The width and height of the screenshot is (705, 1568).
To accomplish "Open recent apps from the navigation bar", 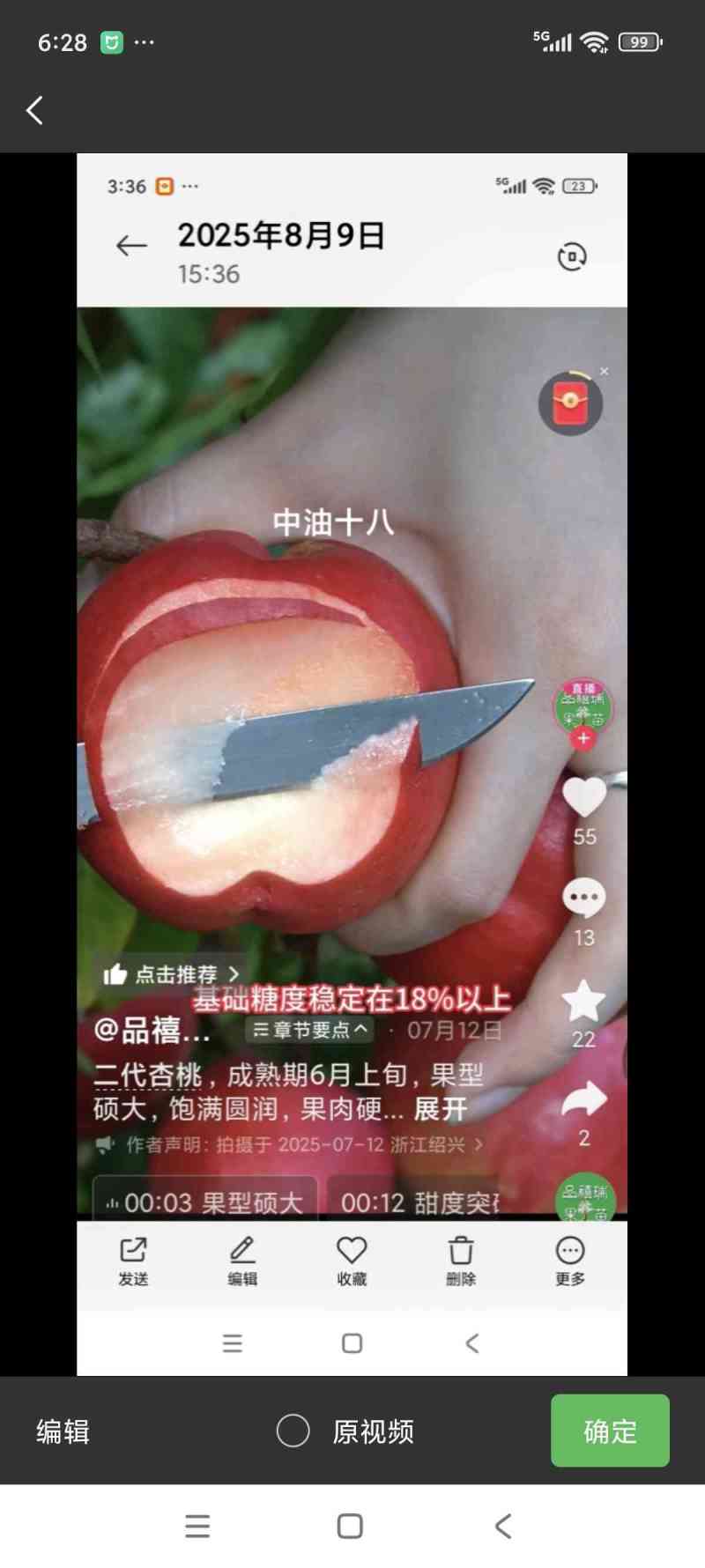I will pos(197,1526).
